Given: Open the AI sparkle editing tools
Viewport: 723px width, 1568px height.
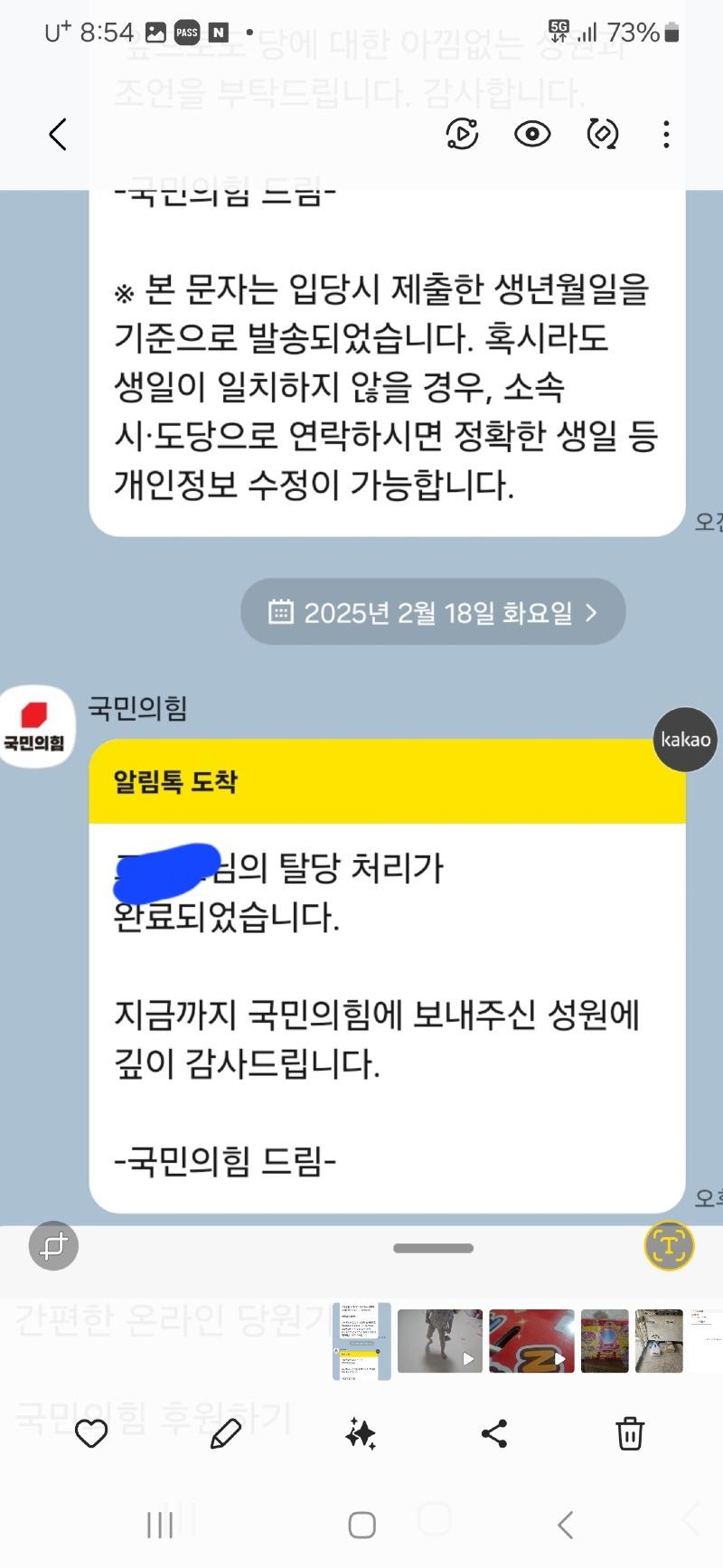Looking at the screenshot, I should [x=360, y=1433].
